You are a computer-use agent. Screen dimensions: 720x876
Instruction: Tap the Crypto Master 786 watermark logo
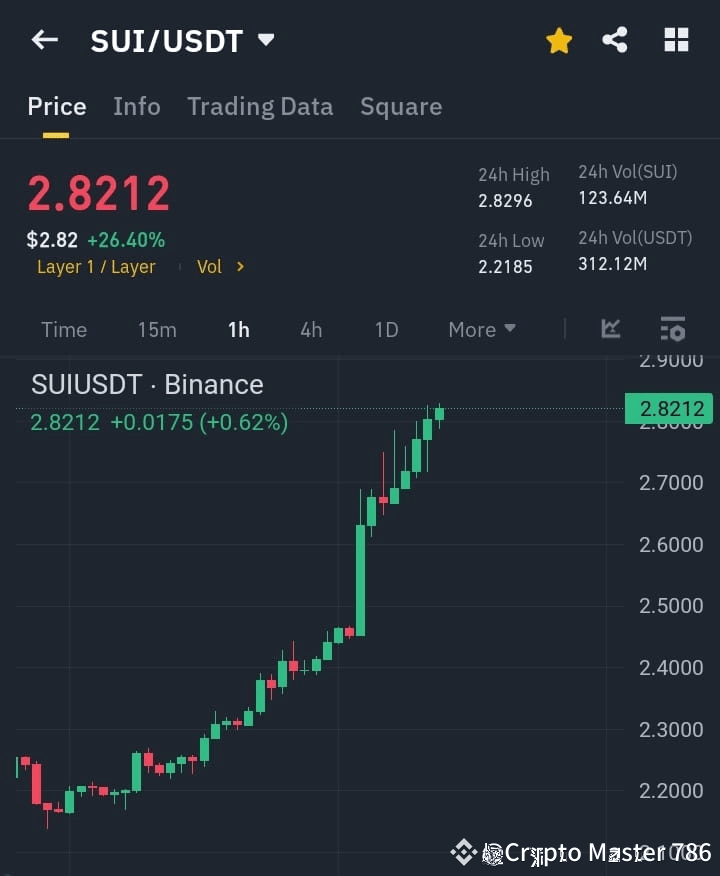point(463,852)
